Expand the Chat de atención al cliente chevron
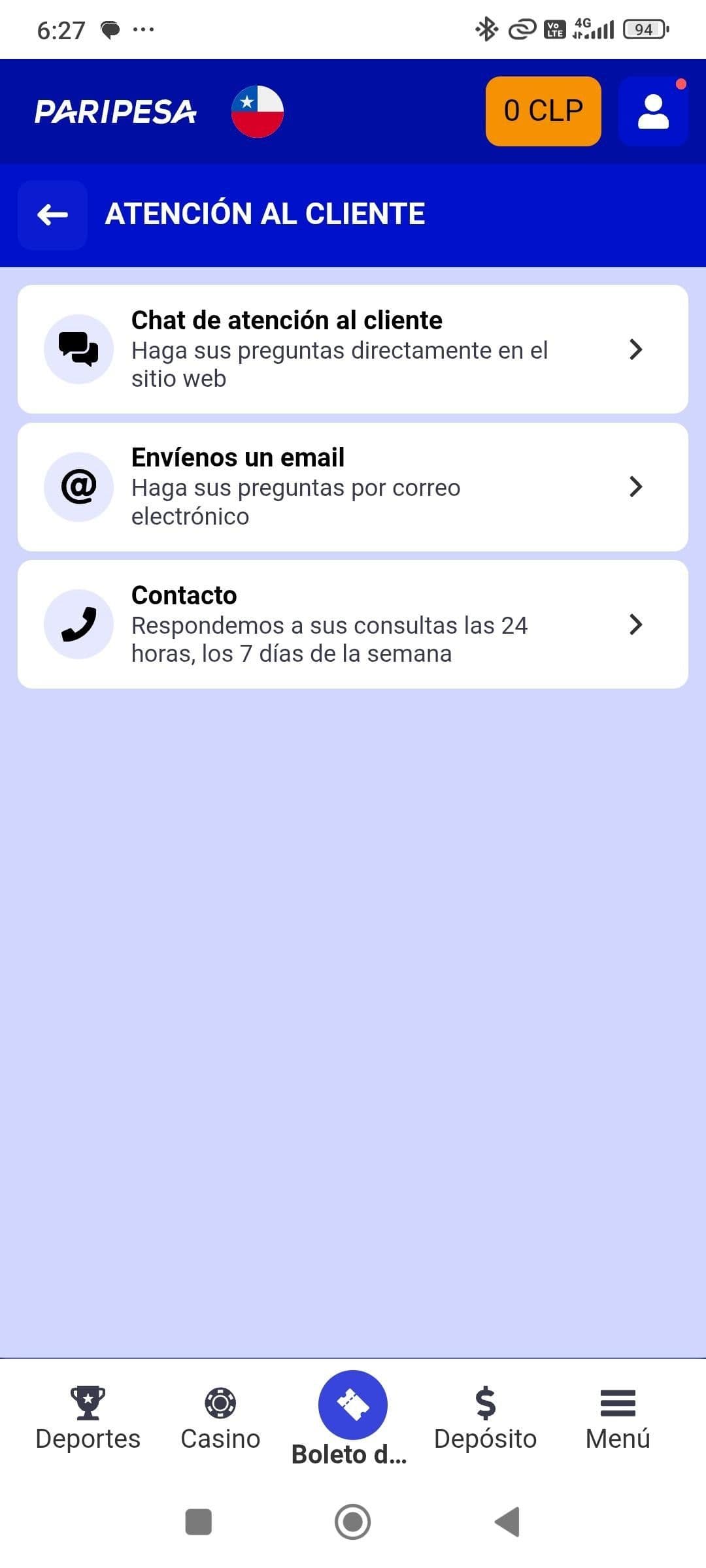 [x=635, y=350]
